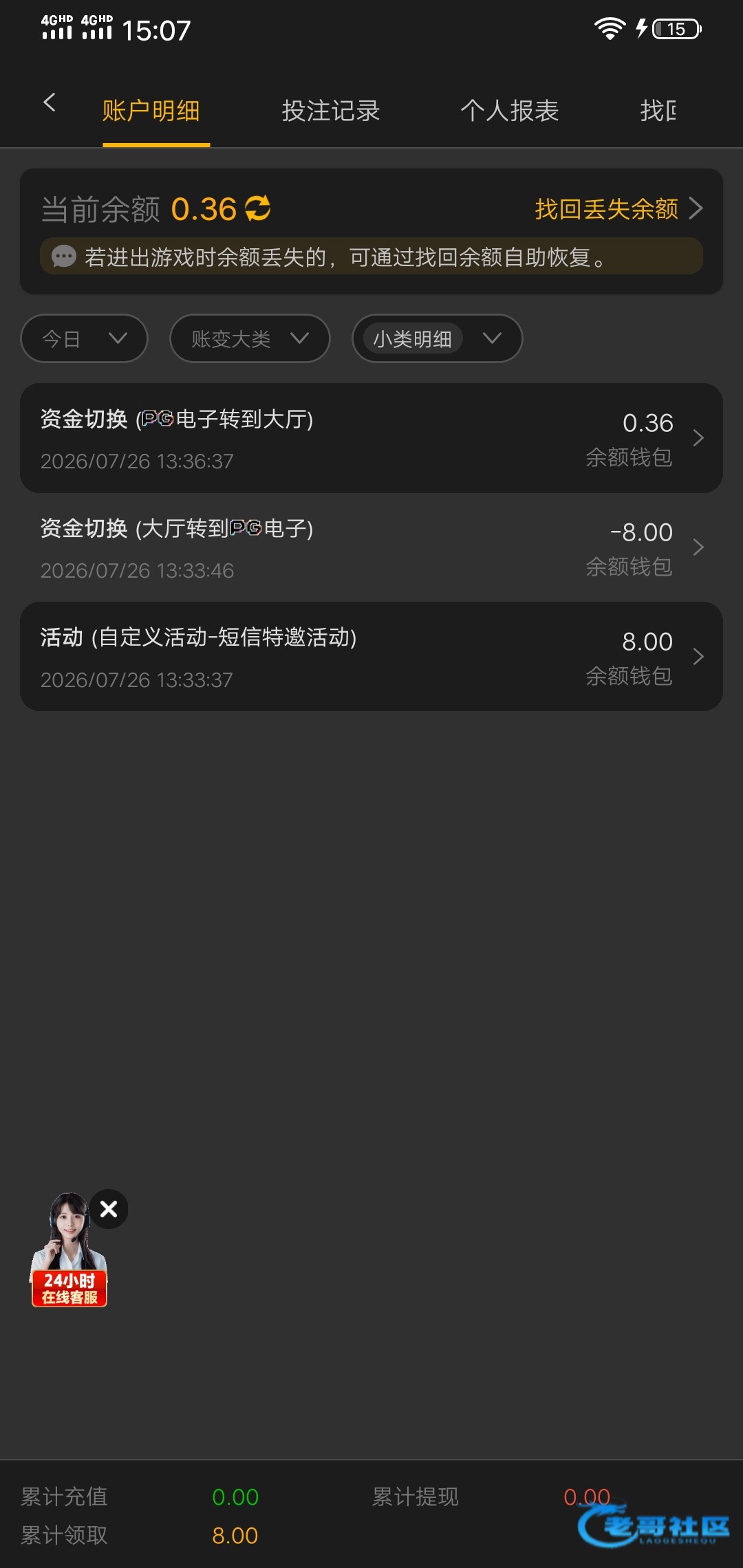Open the 短信特邀活动 8.00 record
This screenshot has height=1568, width=743.
pos(371,657)
